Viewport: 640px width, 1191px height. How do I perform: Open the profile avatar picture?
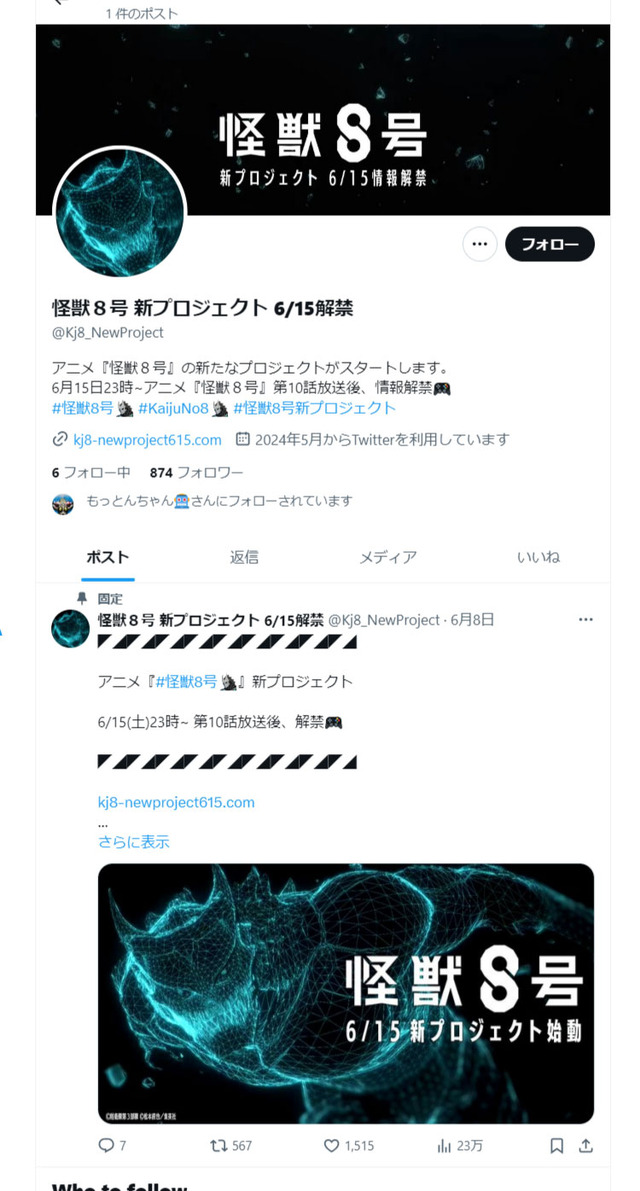coord(119,213)
